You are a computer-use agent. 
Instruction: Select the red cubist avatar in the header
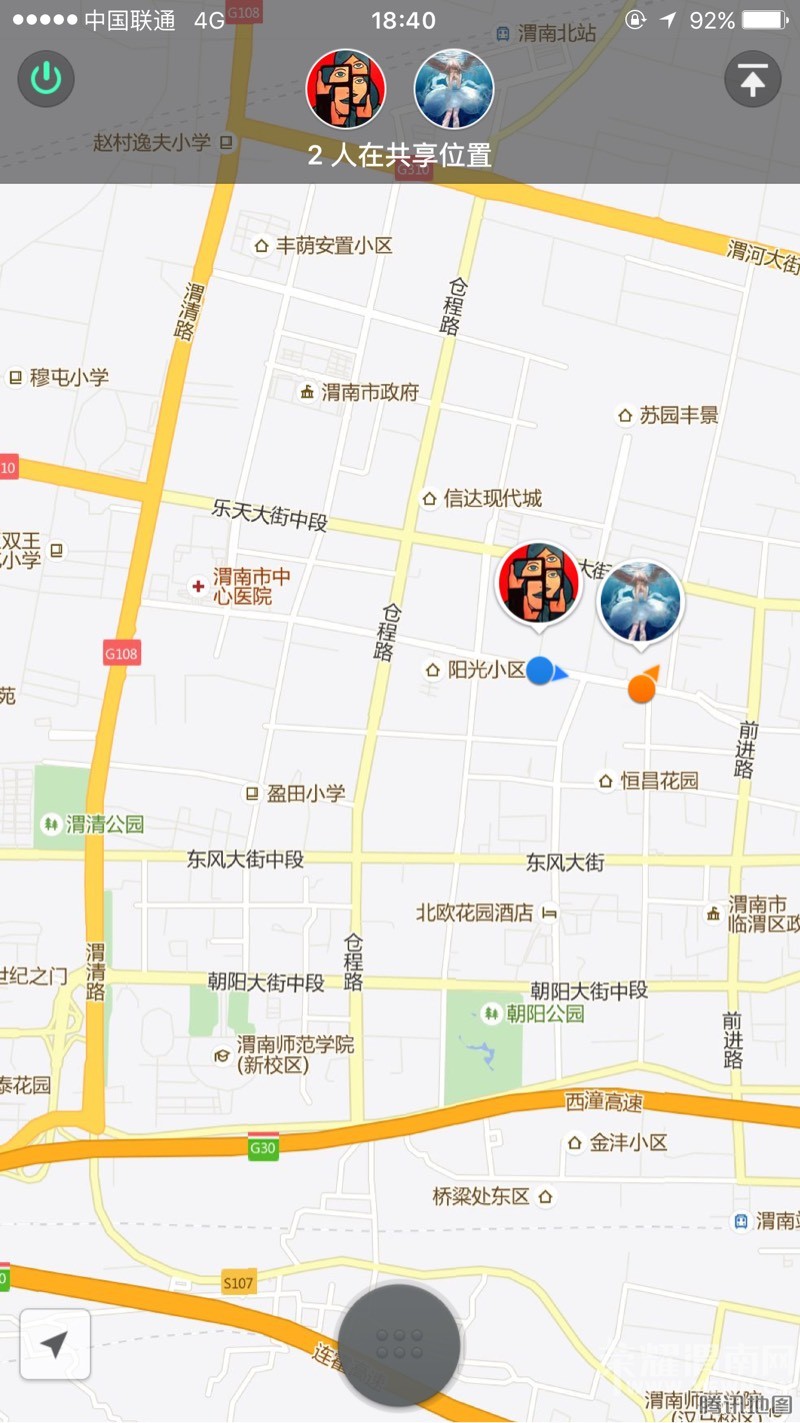click(346, 89)
